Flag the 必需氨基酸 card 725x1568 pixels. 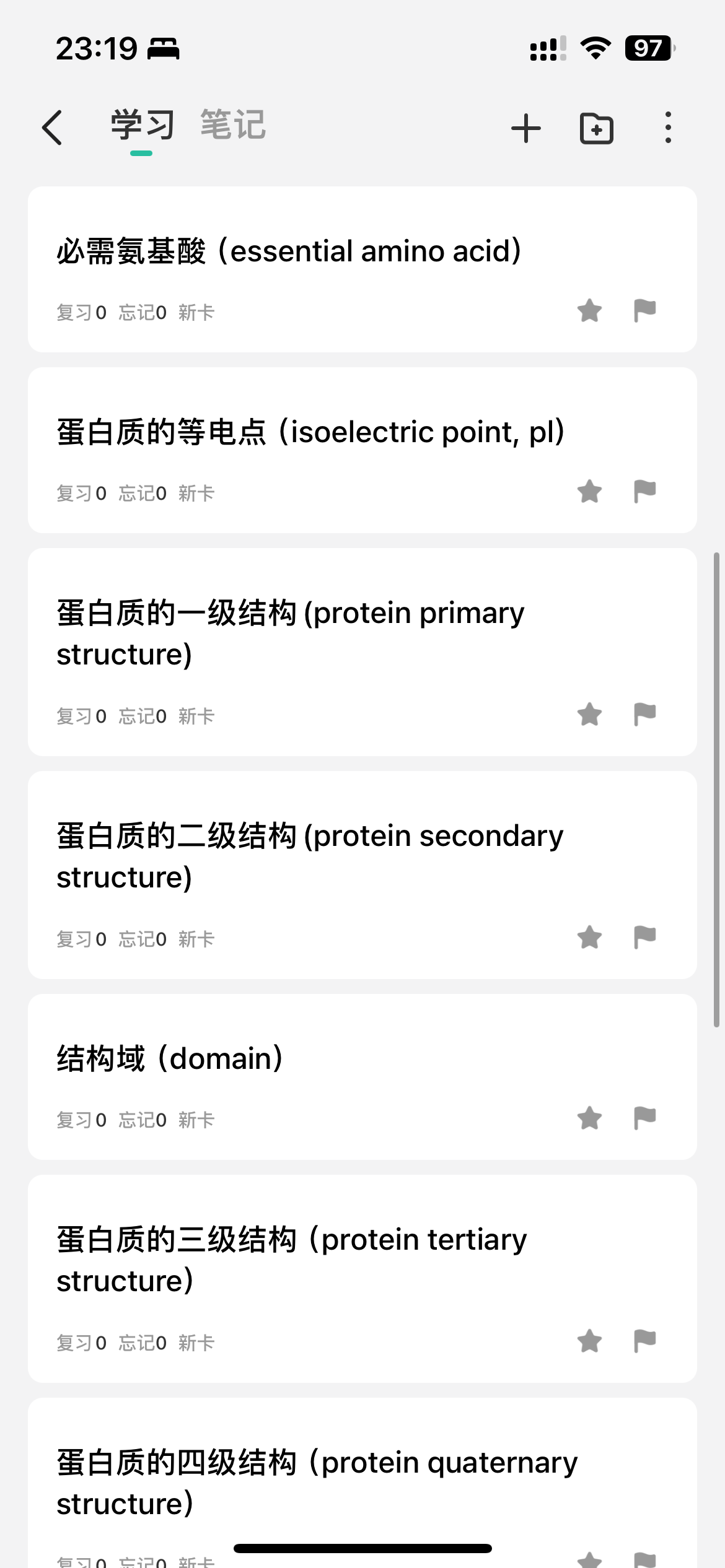pos(644,311)
